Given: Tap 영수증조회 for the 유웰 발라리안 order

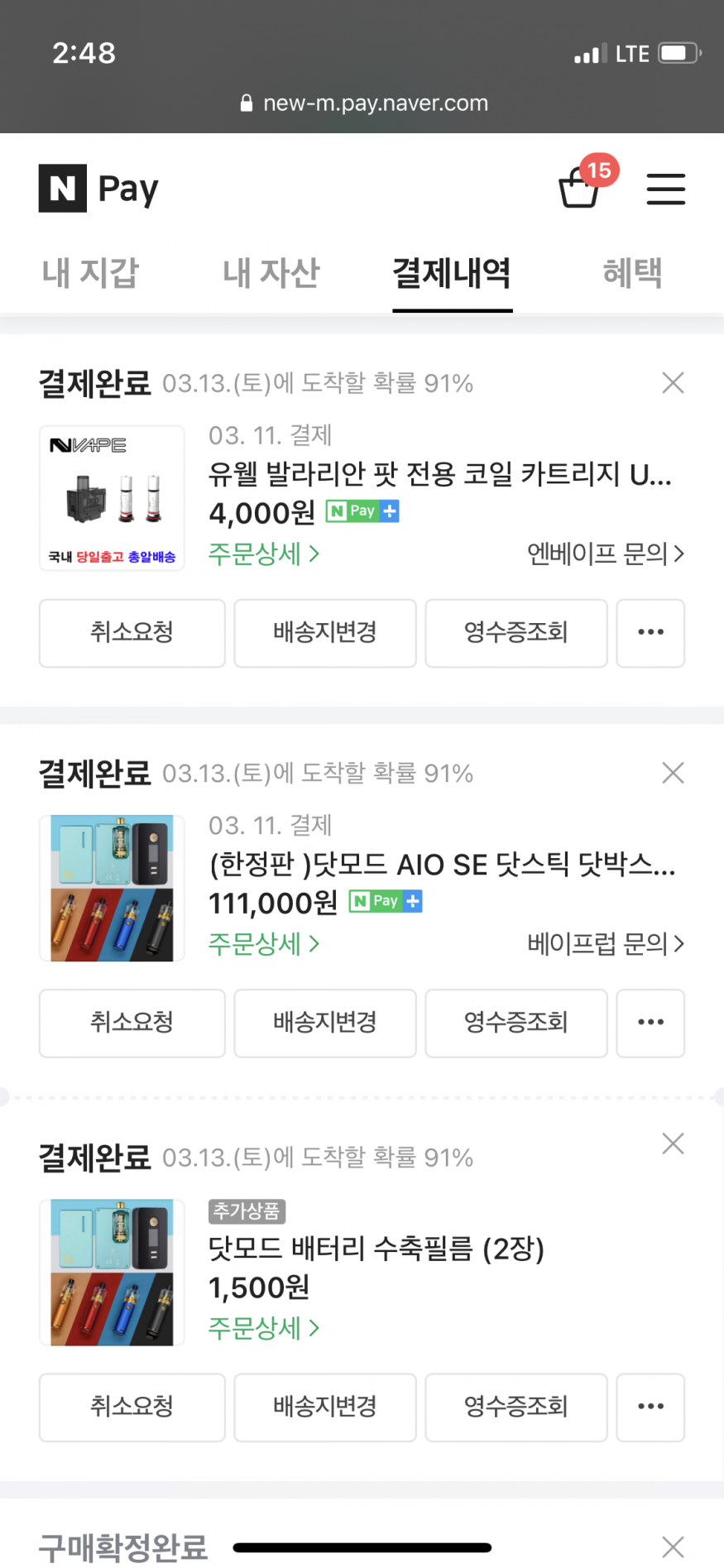Looking at the screenshot, I should coord(515,633).
